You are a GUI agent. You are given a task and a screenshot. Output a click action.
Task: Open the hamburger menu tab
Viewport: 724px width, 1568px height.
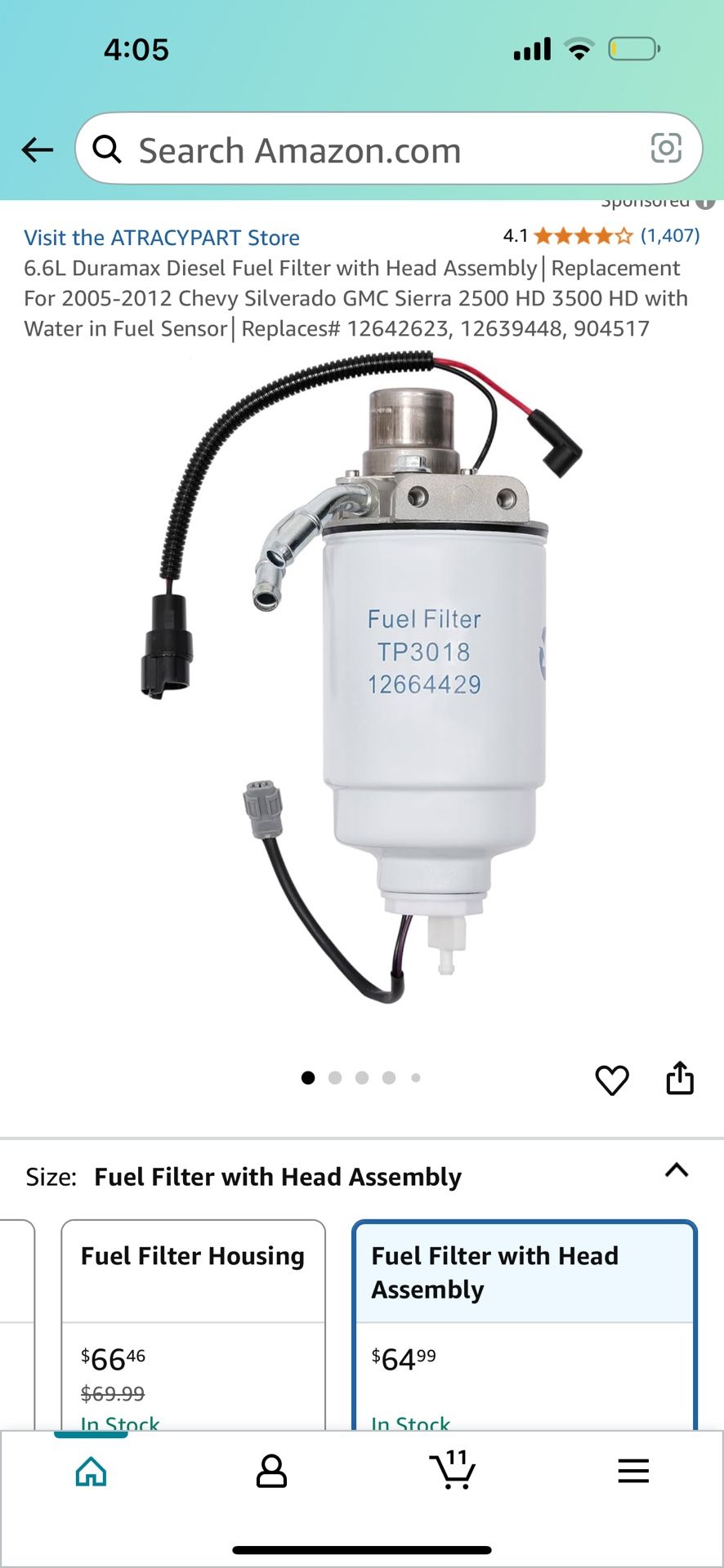633,1472
